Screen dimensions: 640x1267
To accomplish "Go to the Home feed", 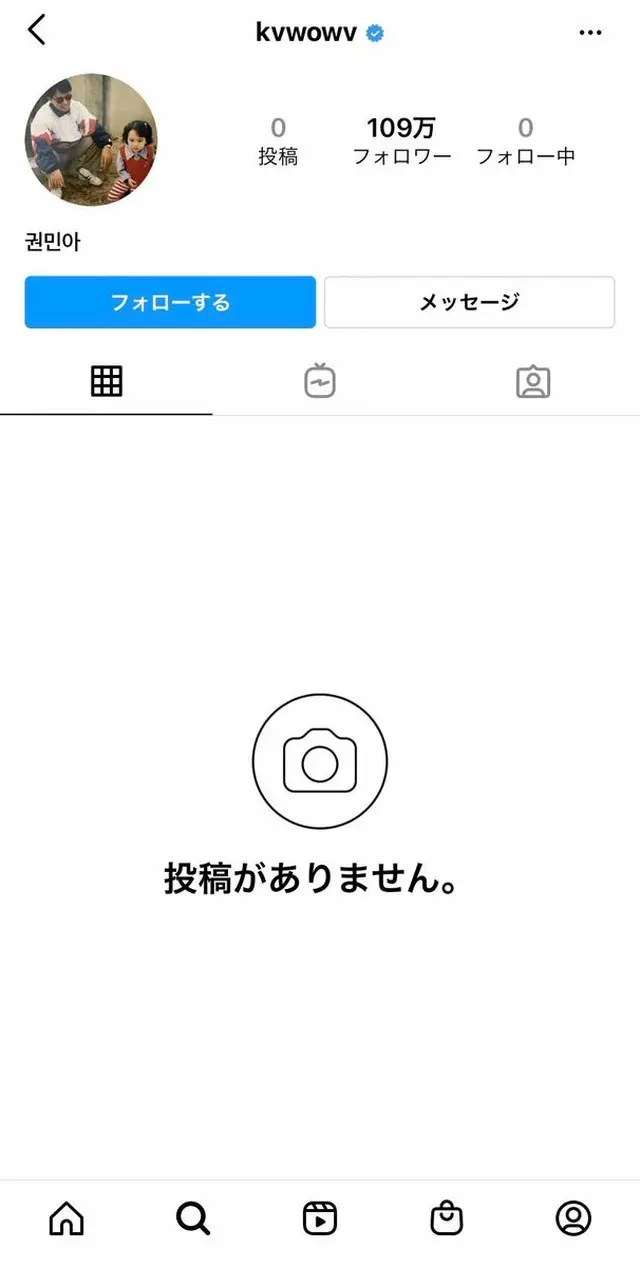I will click(x=66, y=1218).
